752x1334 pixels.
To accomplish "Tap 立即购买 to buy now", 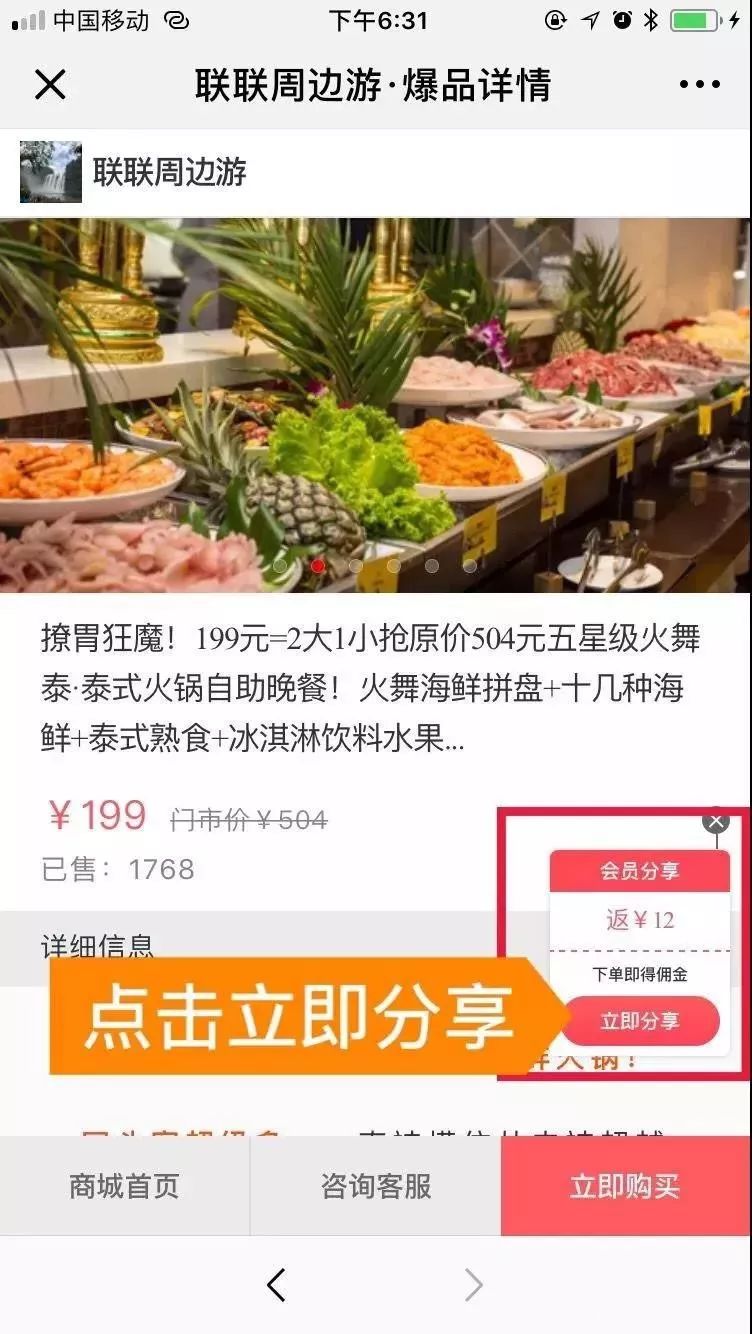I will (x=625, y=1186).
